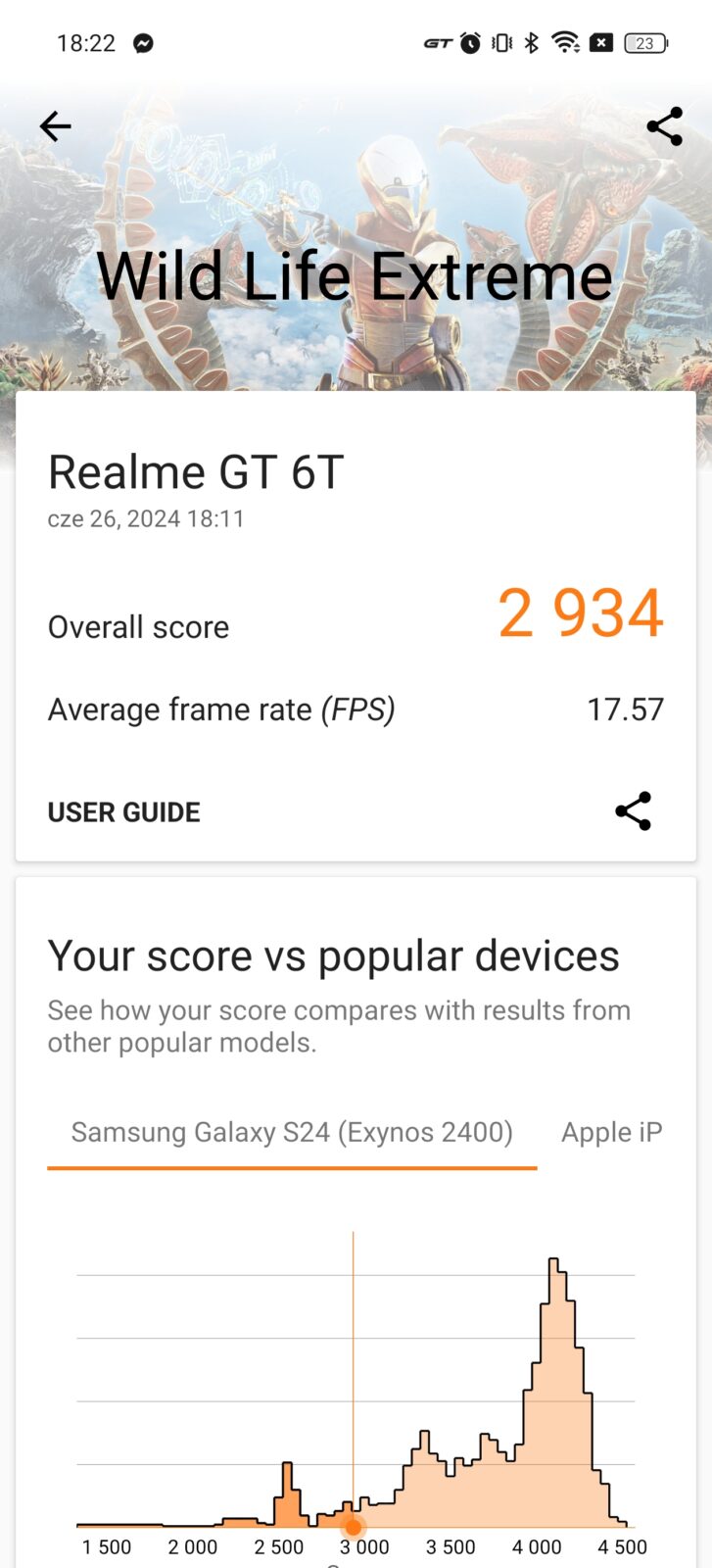Open the USER GUIDE
712x1568 pixels.
click(123, 812)
